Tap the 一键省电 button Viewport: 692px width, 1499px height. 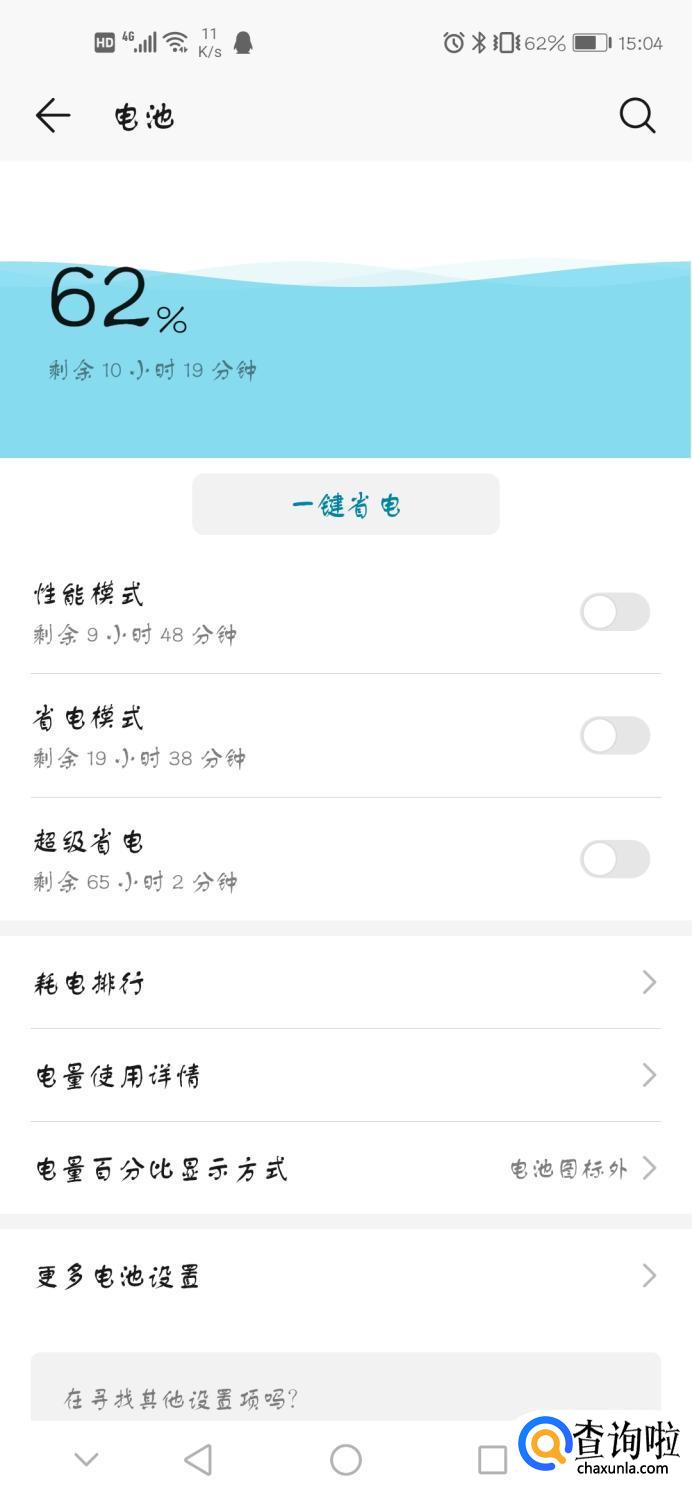(346, 505)
